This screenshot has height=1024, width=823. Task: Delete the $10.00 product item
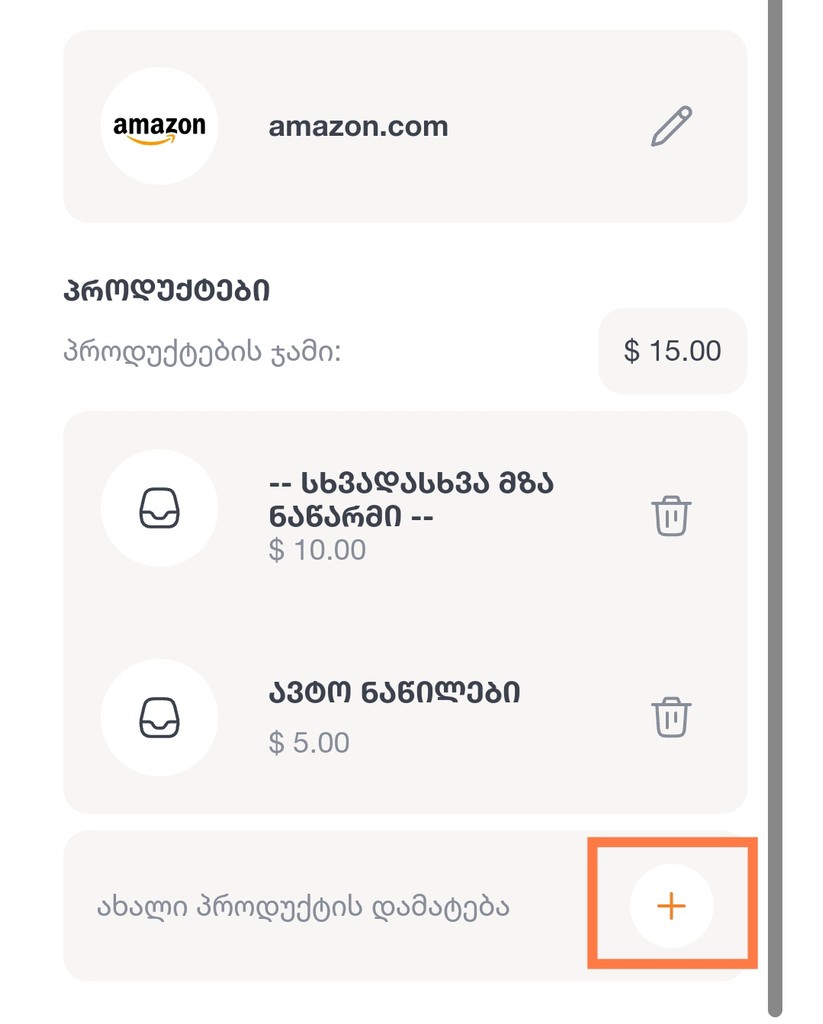pos(671,516)
